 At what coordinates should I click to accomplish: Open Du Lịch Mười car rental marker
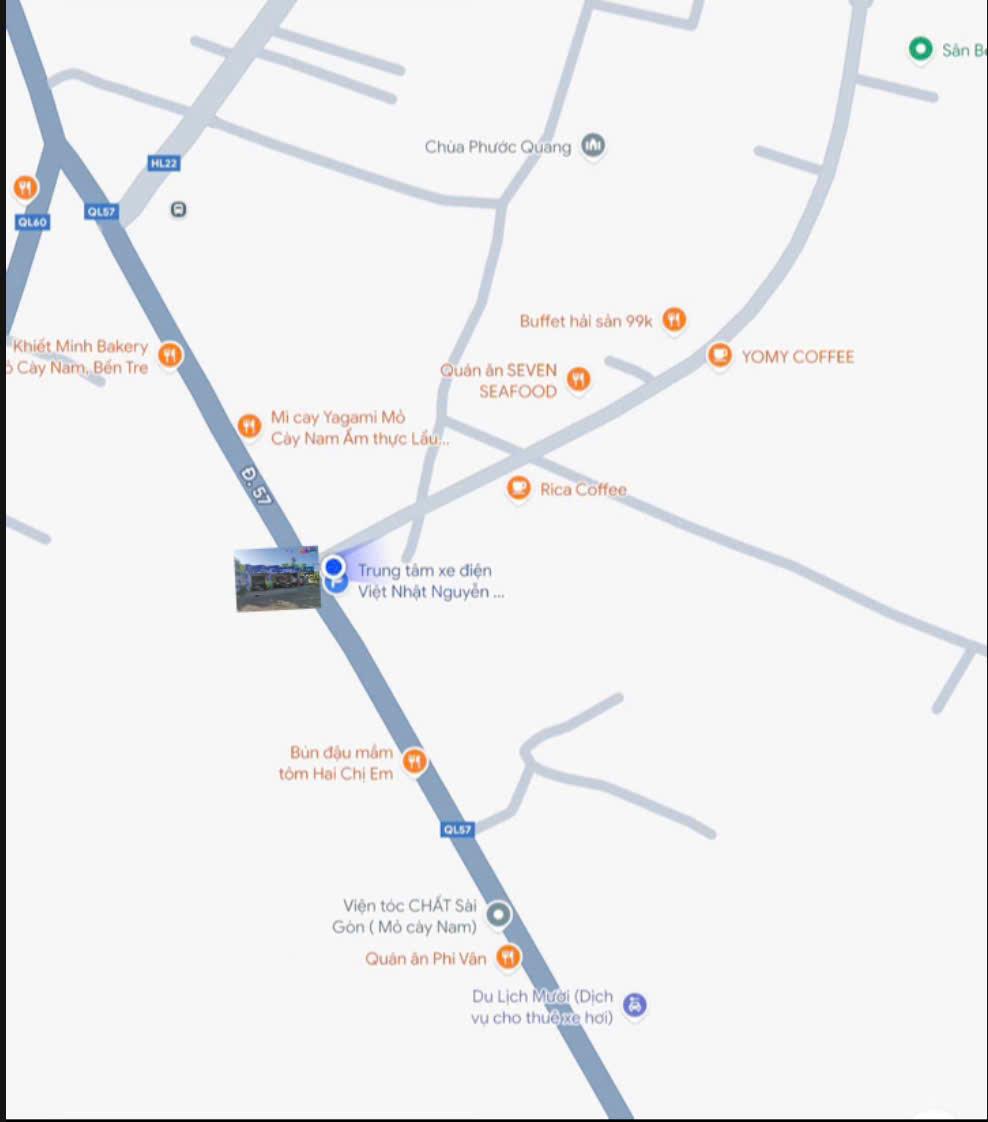[x=634, y=1005]
